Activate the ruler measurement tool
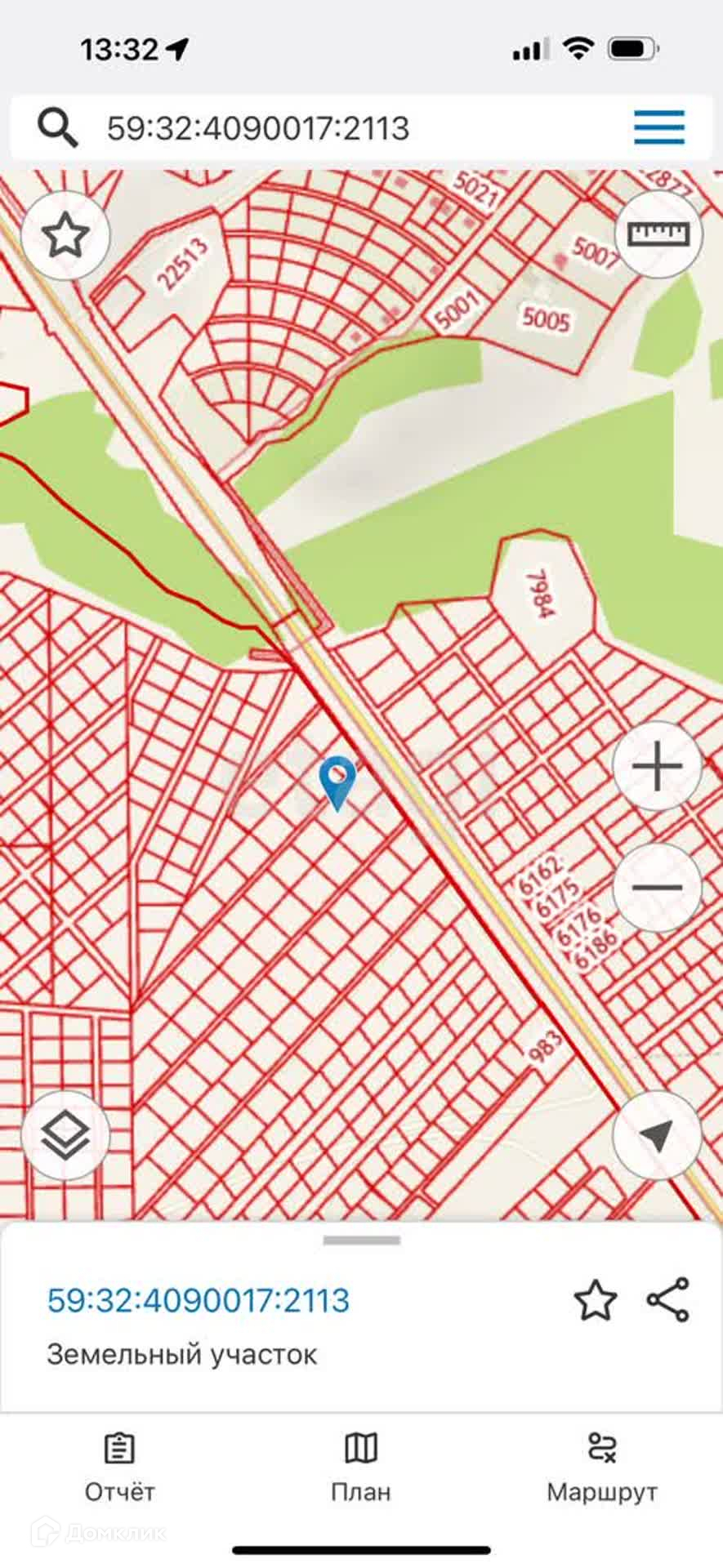This screenshot has width=723, height=1568. 658,235
